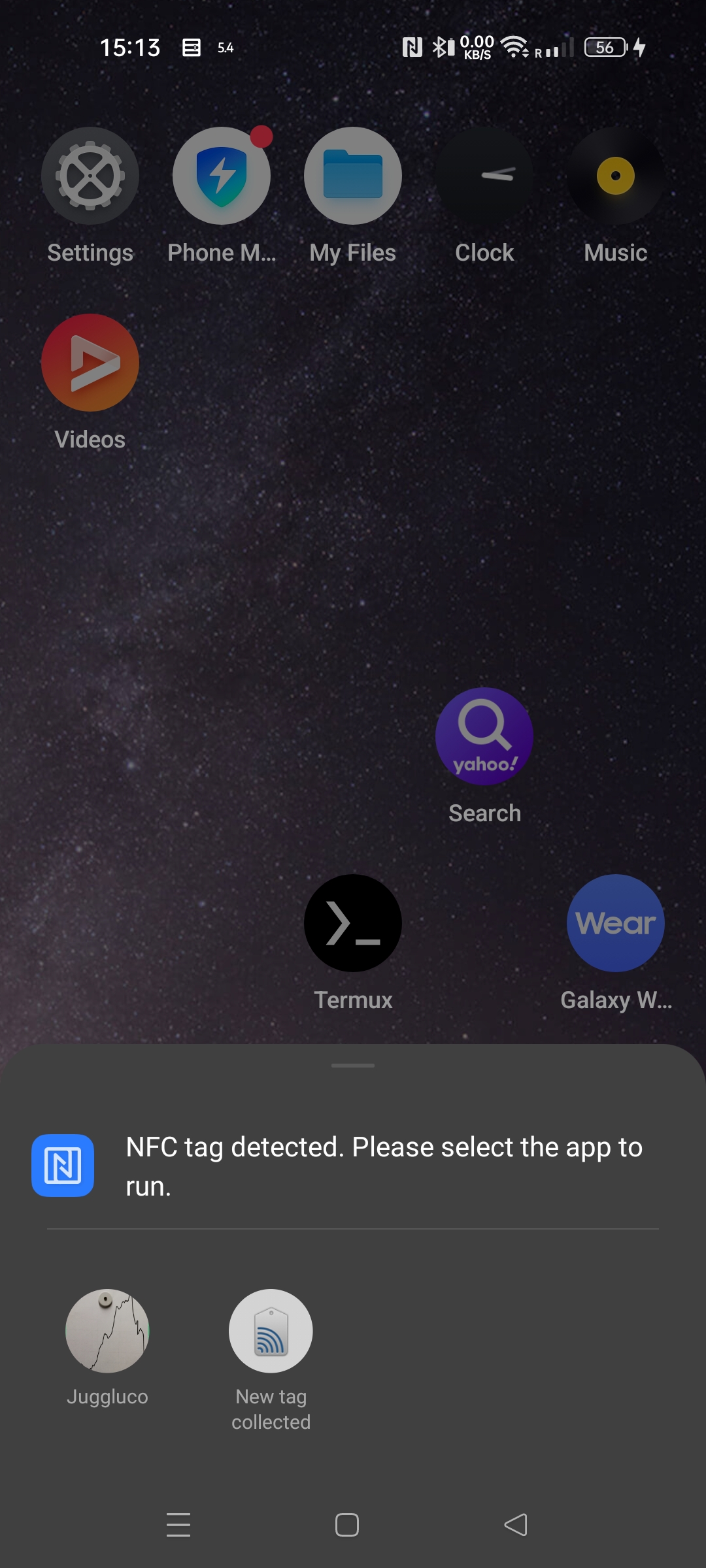Launch the Music app
This screenshot has width=706, height=1568.
point(616,176)
